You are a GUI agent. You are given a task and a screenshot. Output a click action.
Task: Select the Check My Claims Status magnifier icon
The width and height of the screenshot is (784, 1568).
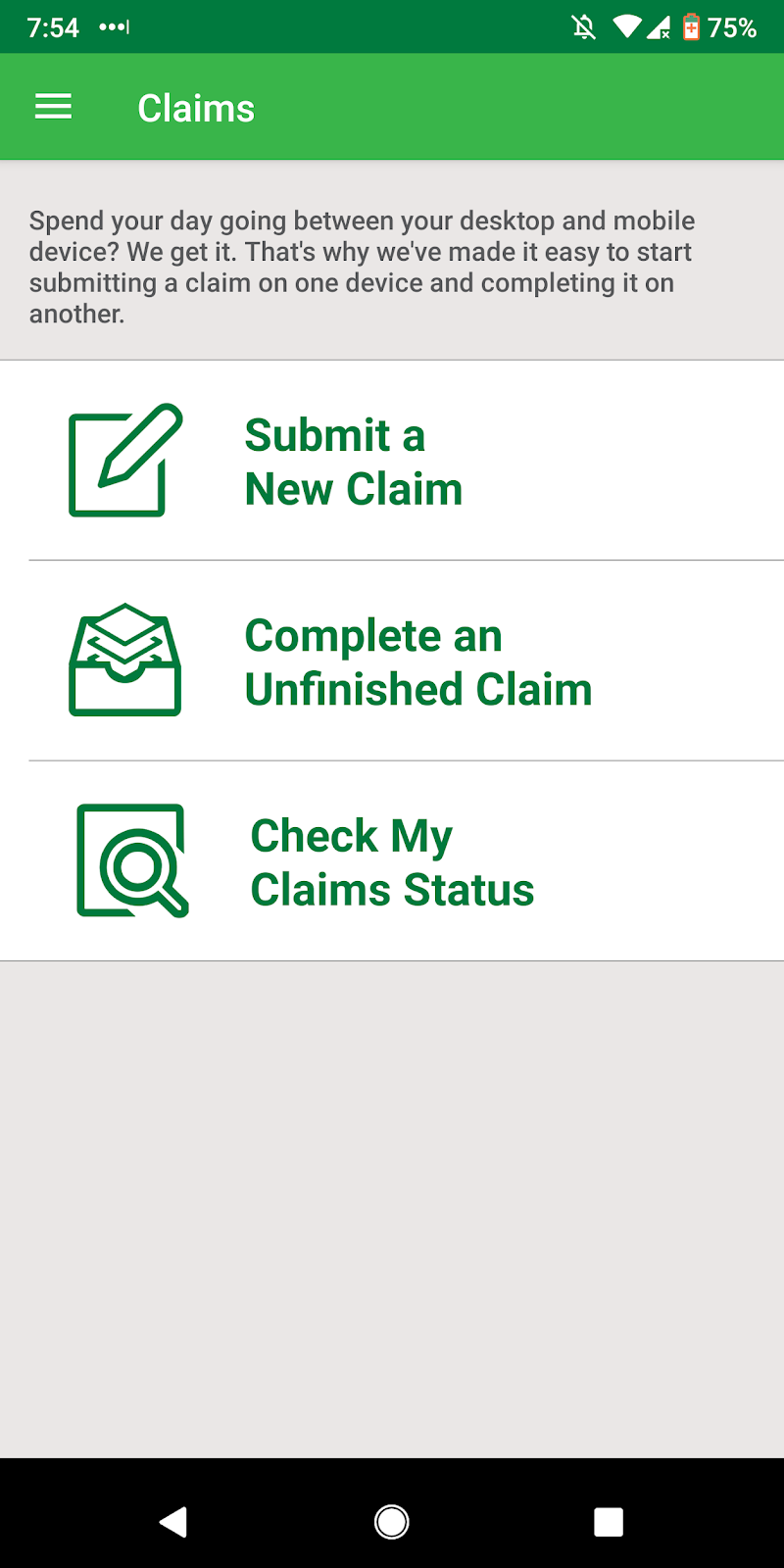pos(132,860)
